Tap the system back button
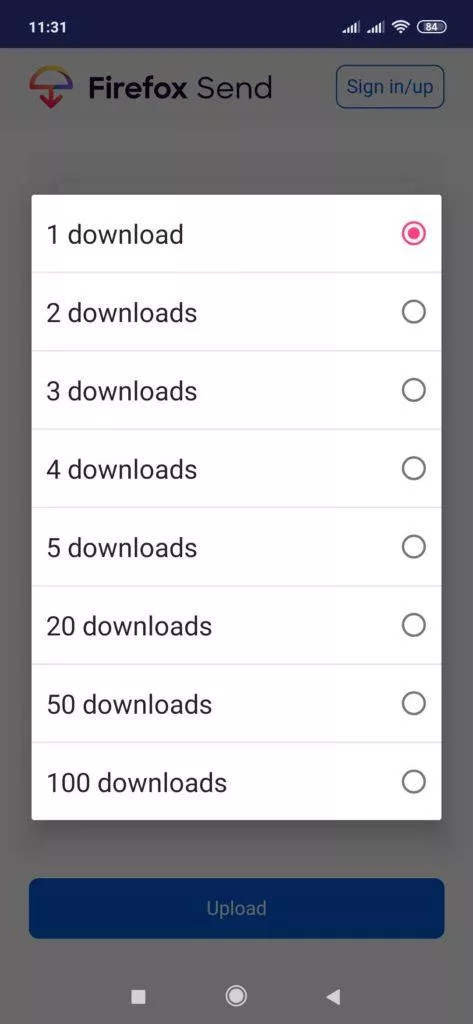This screenshot has width=473, height=1024. tap(333, 997)
